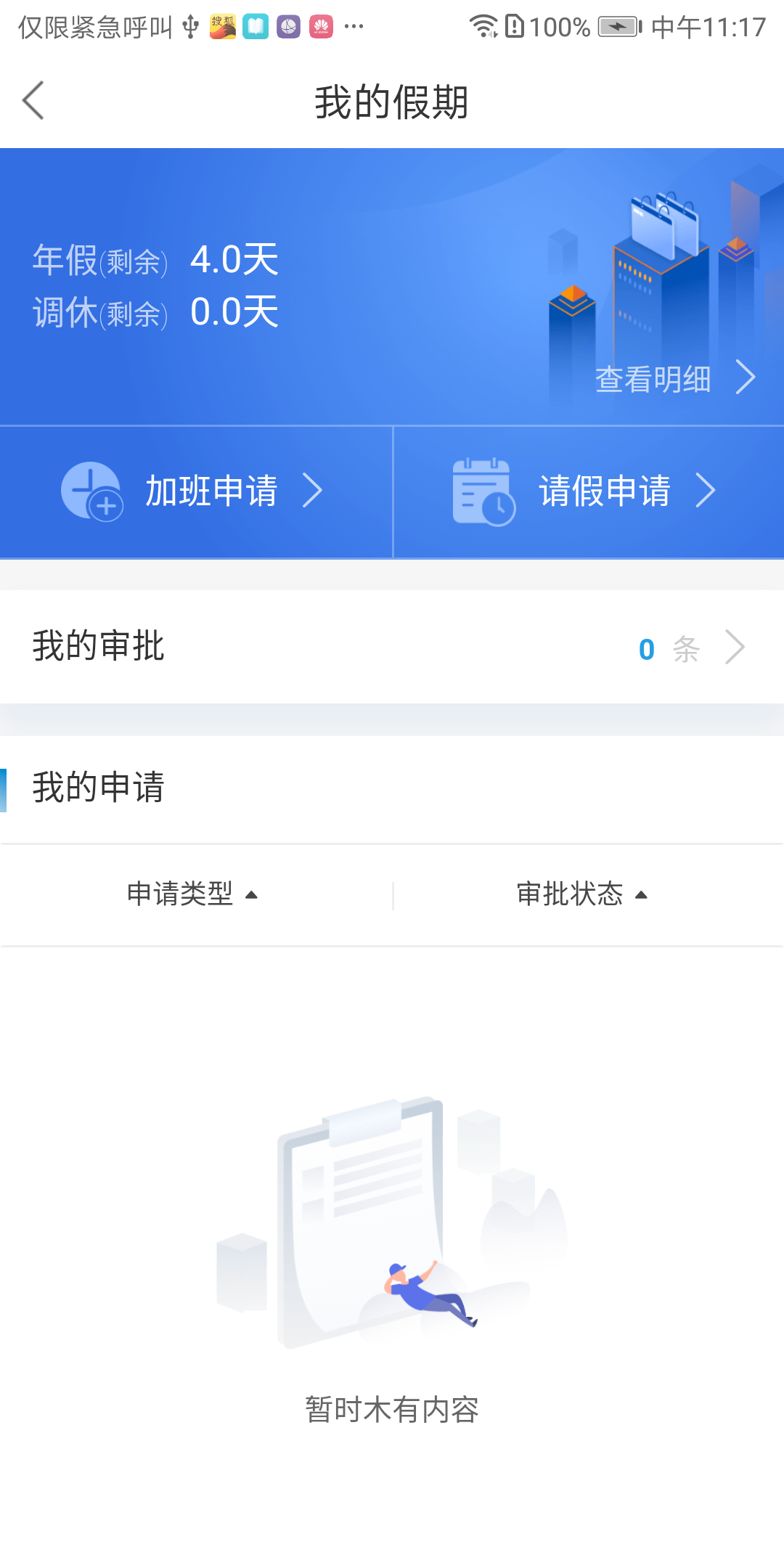This screenshot has height=1568, width=784.
Task: Open the Sohu app icon in status bar
Action: coord(221,26)
